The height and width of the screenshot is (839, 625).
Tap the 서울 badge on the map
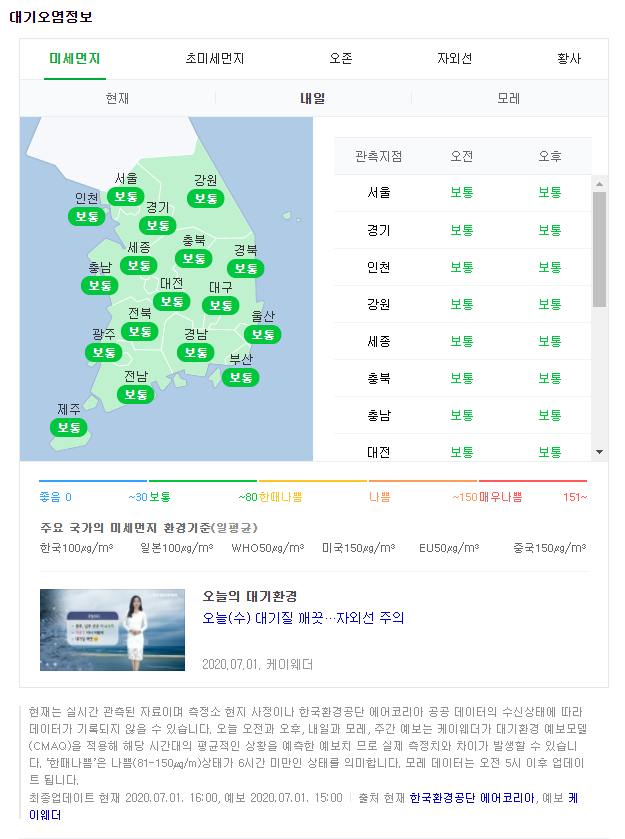point(126,197)
